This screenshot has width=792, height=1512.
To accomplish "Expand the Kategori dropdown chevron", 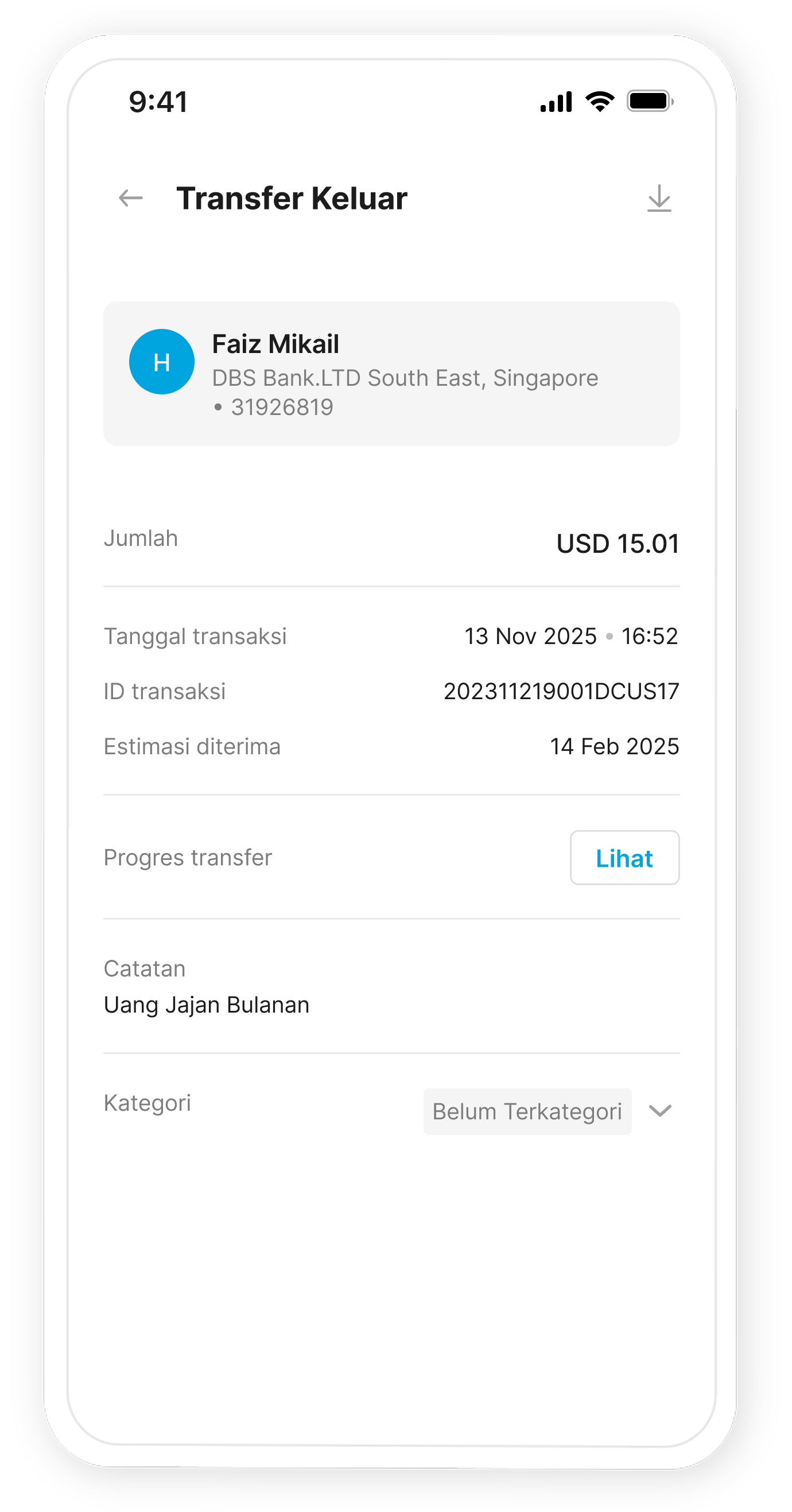I will pyautogui.click(x=660, y=1111).
